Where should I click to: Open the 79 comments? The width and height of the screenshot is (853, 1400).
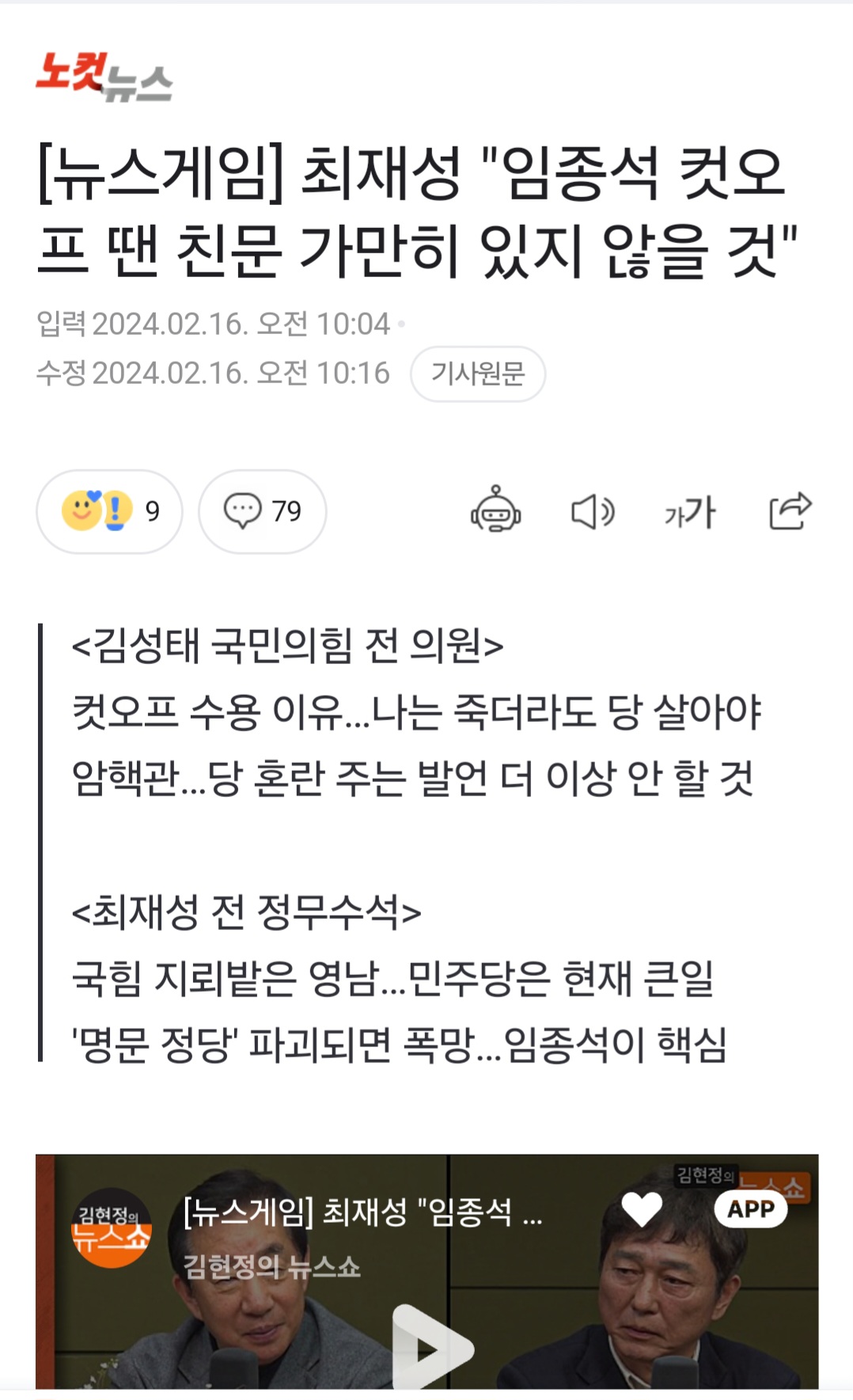click(x=262, y=511)
